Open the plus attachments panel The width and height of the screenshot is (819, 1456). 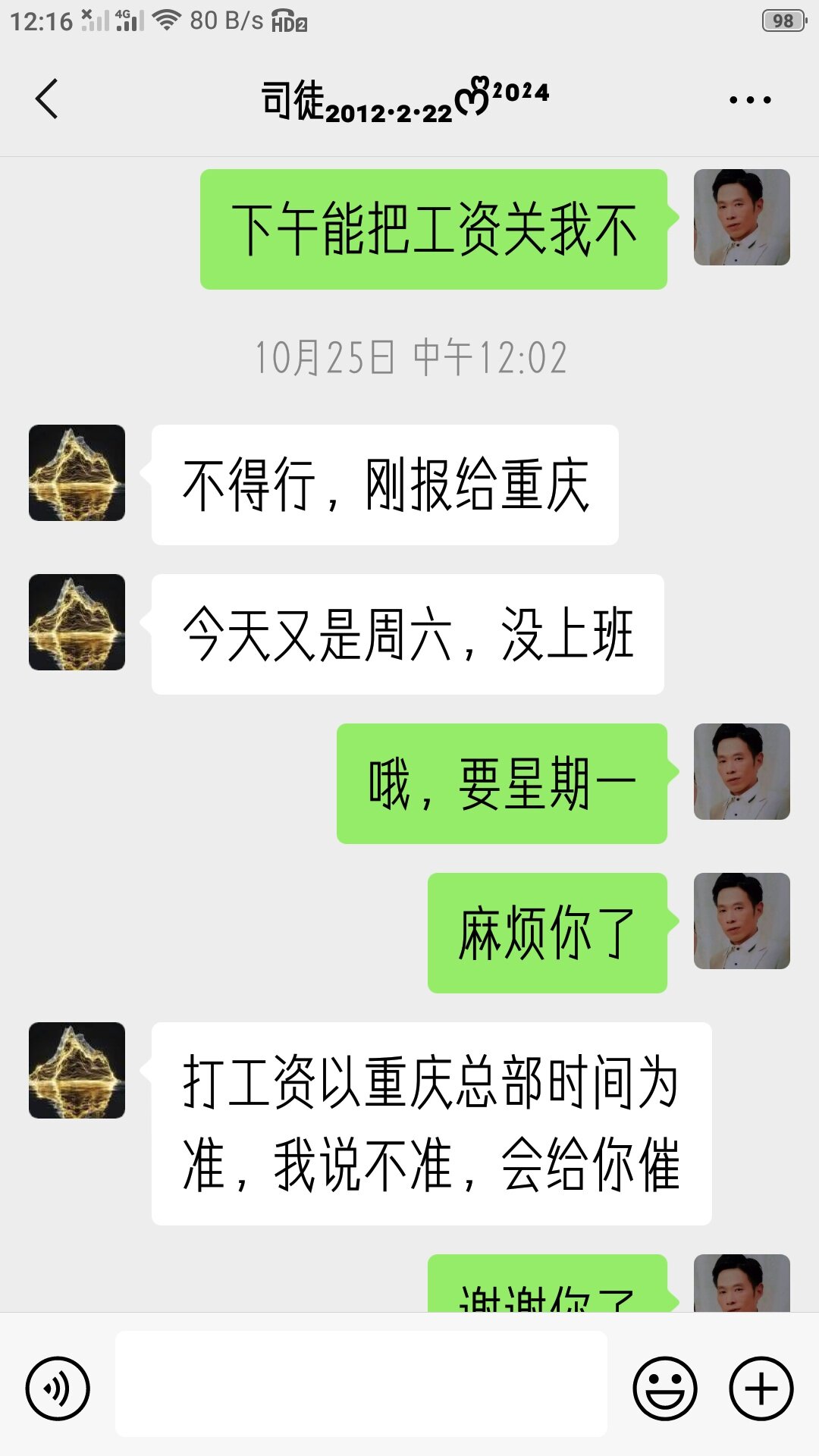pyautogui.click(x=761, y=1389)
